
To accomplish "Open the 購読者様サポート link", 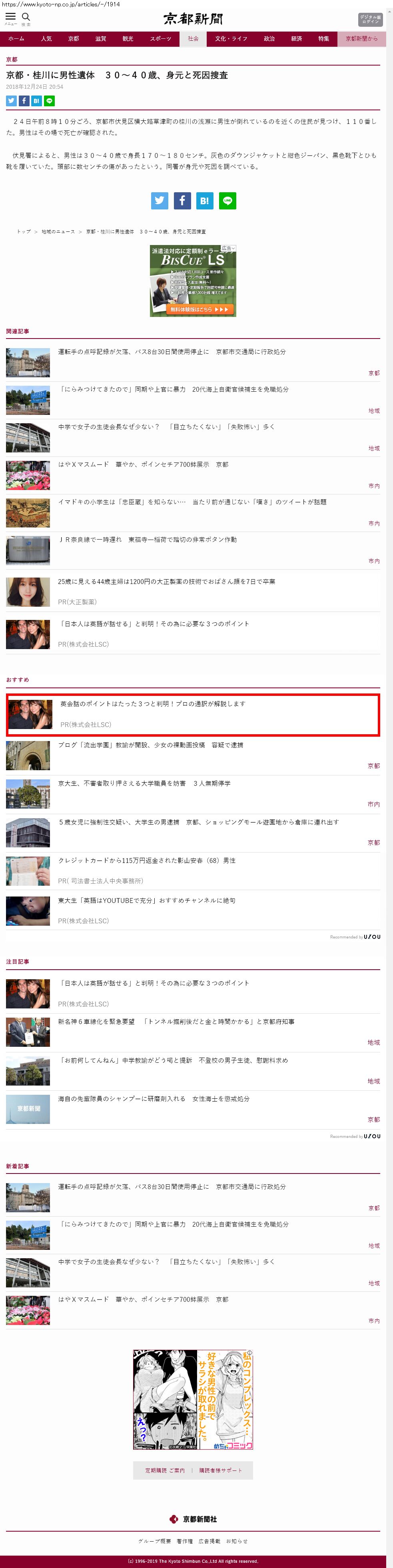I will tap(220, 1470).
